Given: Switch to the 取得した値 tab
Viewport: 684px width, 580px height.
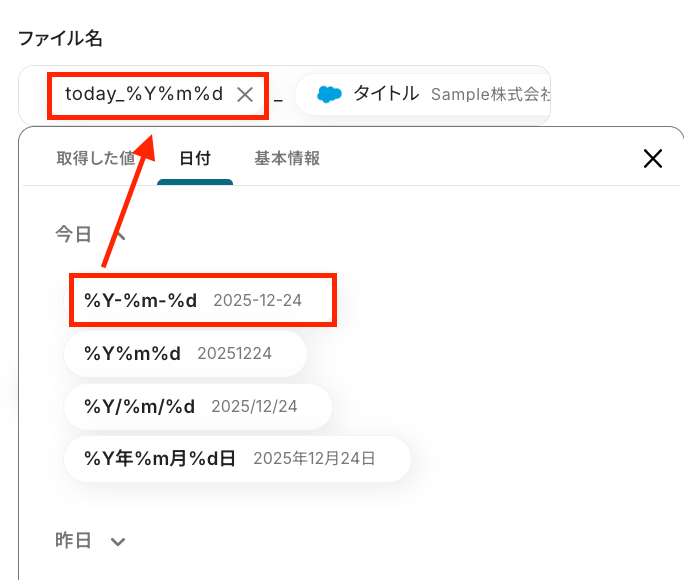Looking at the screenshot, I should coord(94,158).
